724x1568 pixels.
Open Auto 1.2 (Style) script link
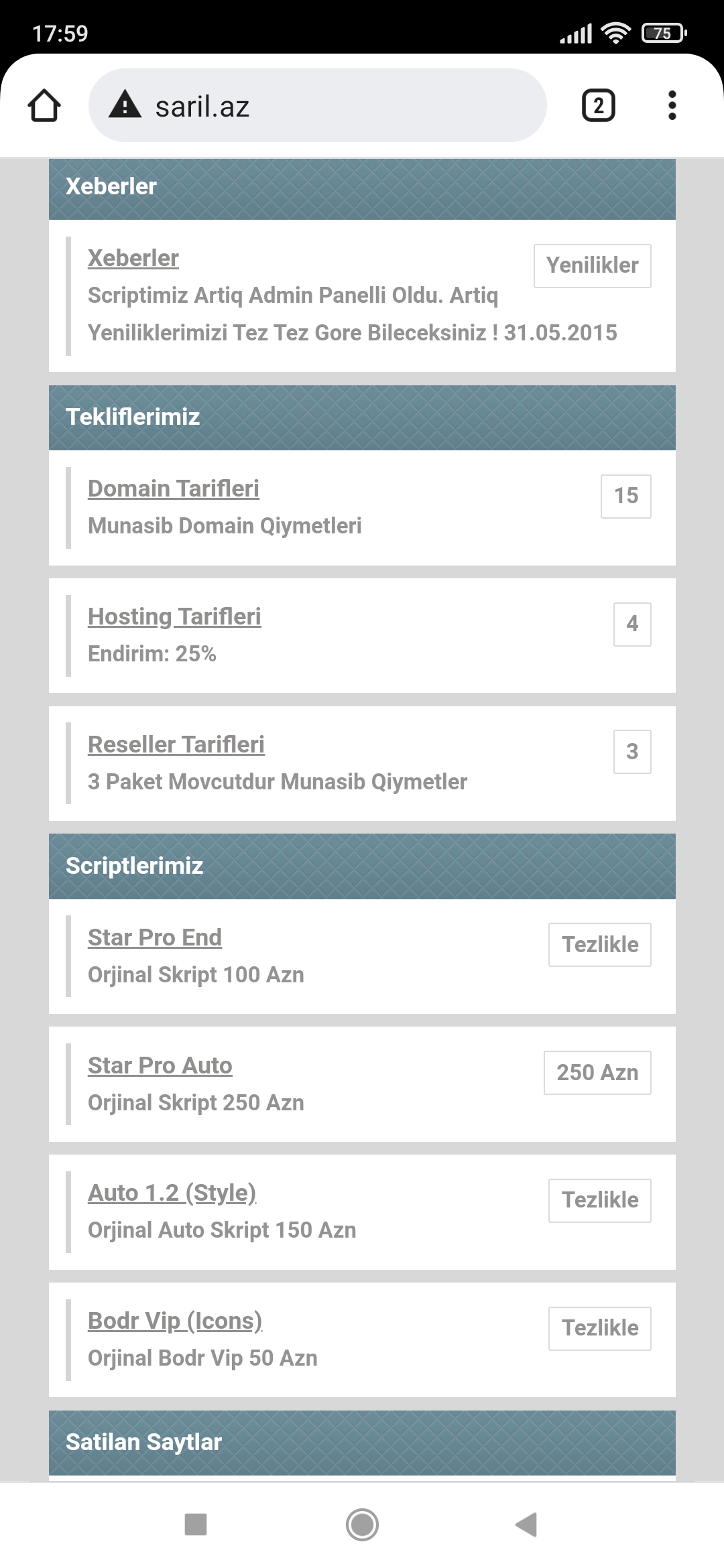[x=172, y=1193]
